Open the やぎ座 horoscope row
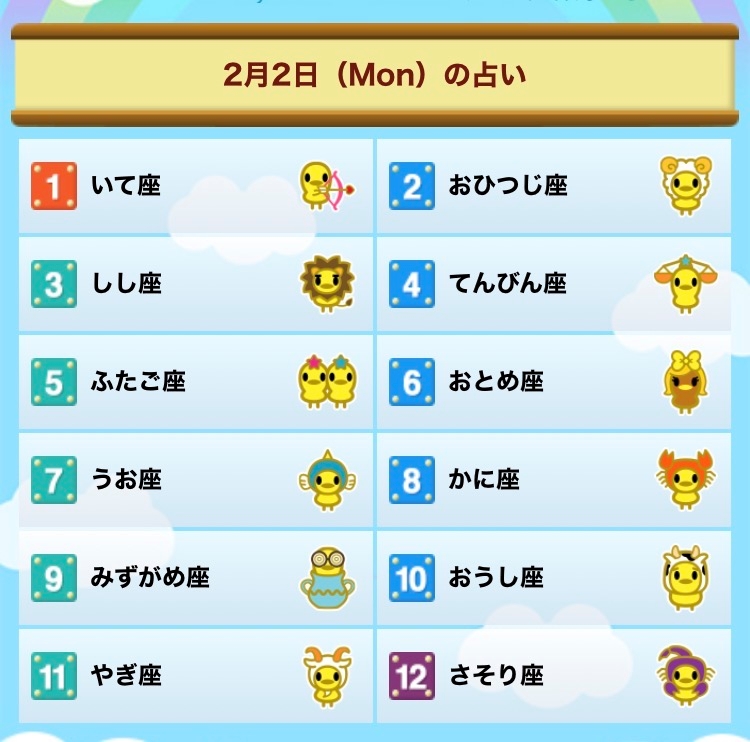The width and height of the screenshot is (750, 742). [x=196, y=676]
